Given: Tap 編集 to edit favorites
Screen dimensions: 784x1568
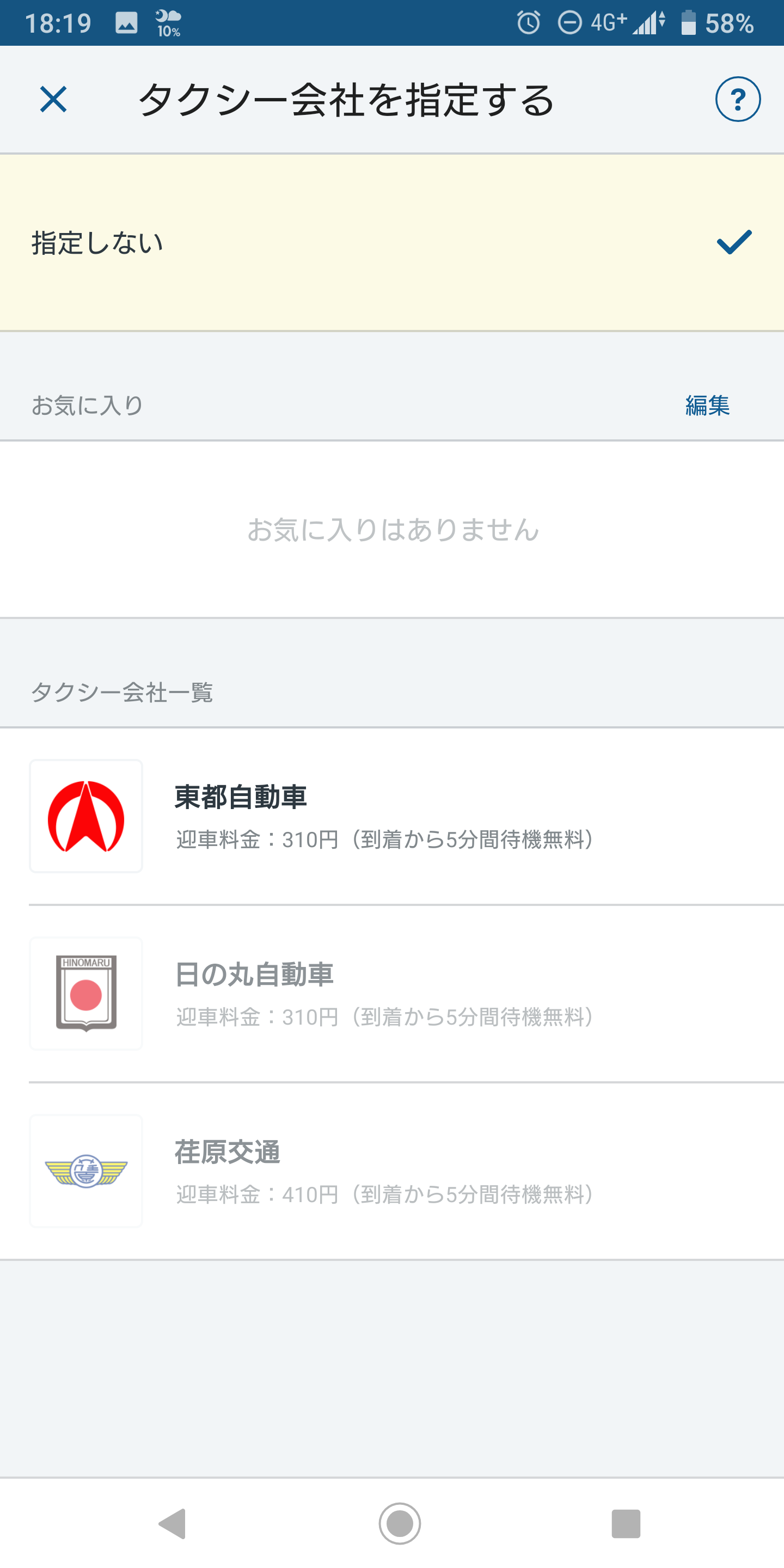Looking at the screenshot, I should point(707,406).
